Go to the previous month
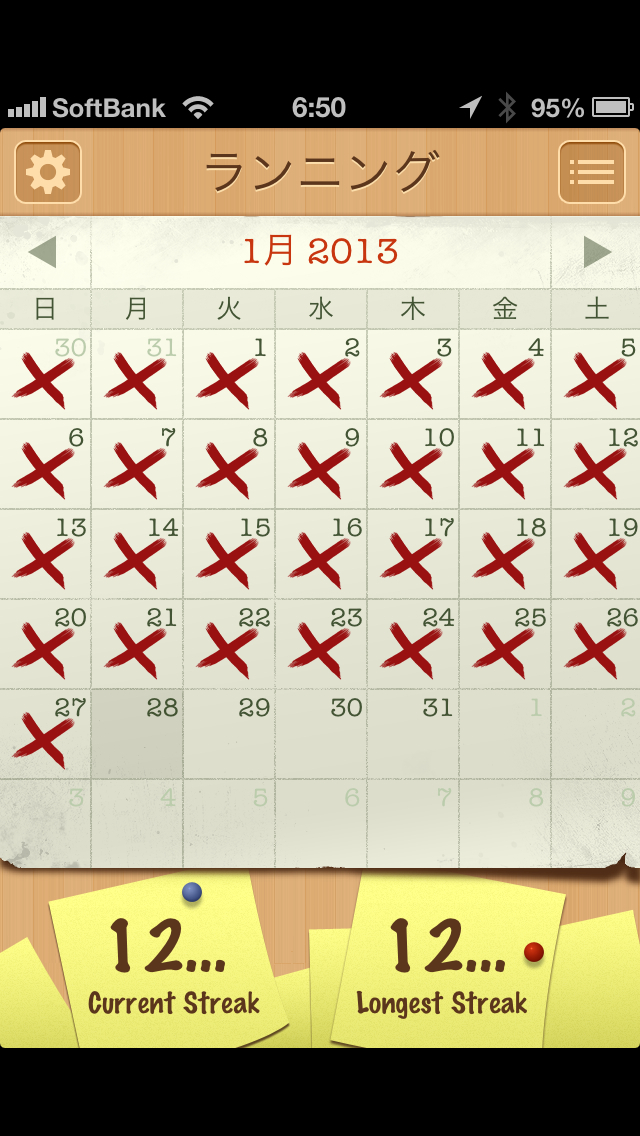 [43, 252]
